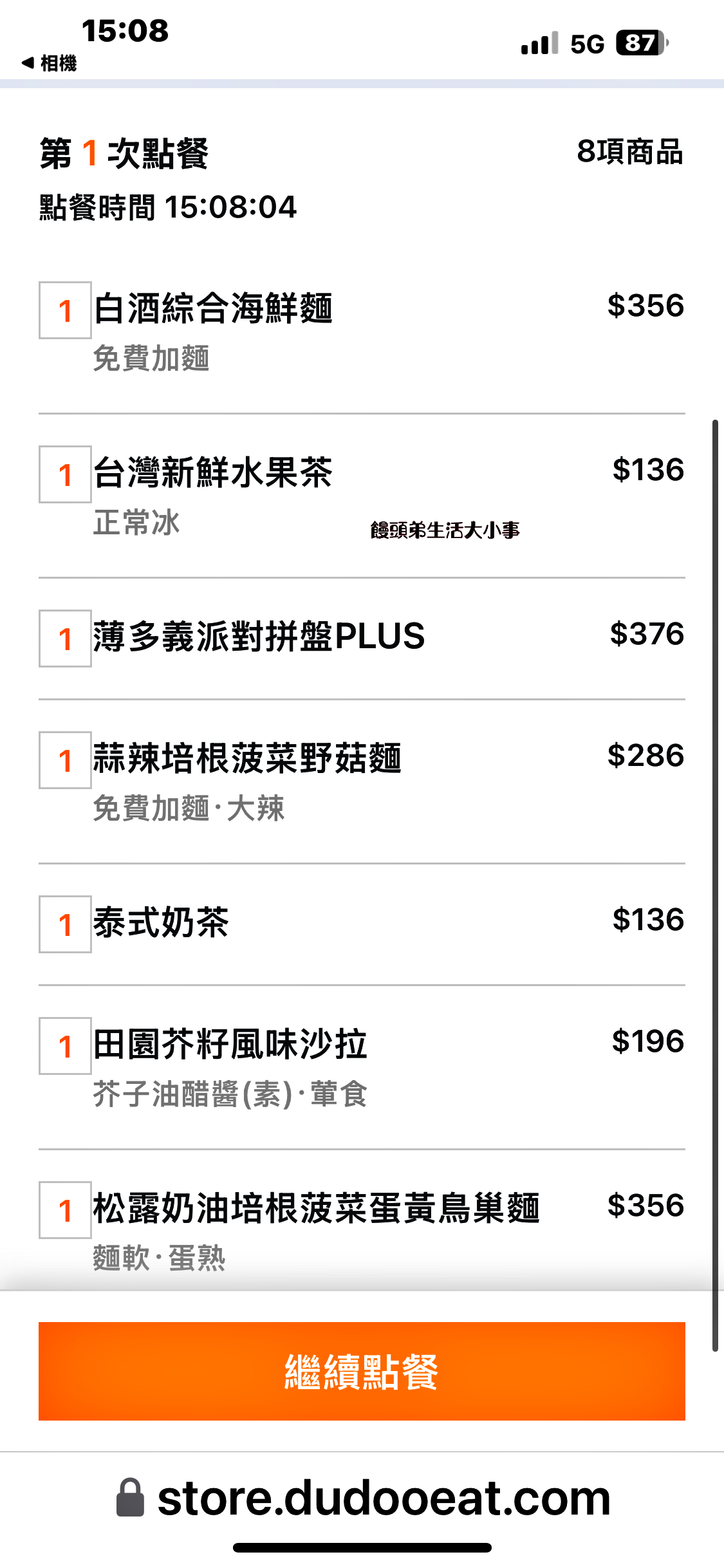This screenshot has height=1568, width=724.
Task: Tap the 繼續點餐 button
Action: [362, 1371]
